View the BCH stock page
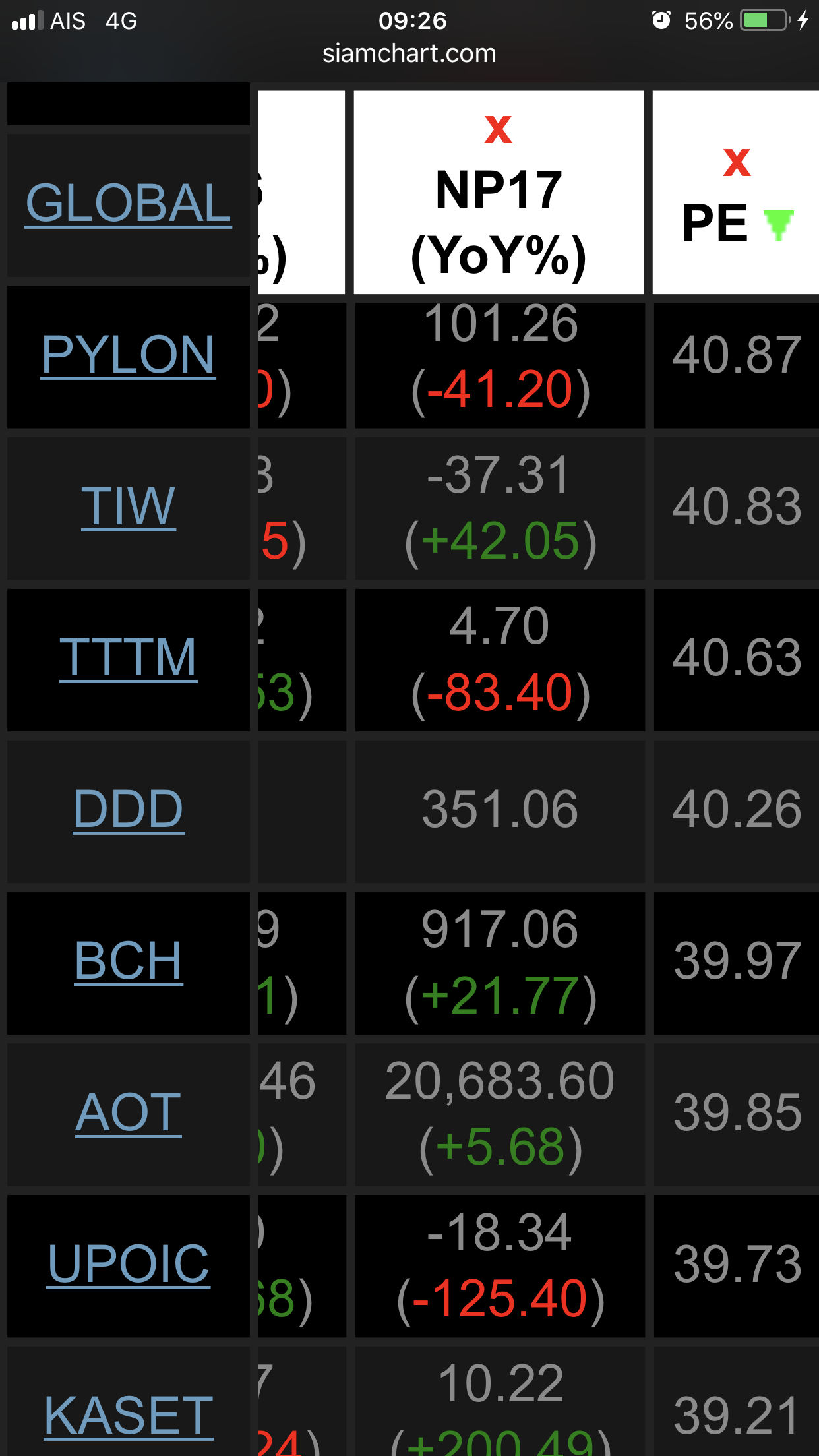Screen dimensions: 819x1456 pyautogui.click(x=129, y=961)
